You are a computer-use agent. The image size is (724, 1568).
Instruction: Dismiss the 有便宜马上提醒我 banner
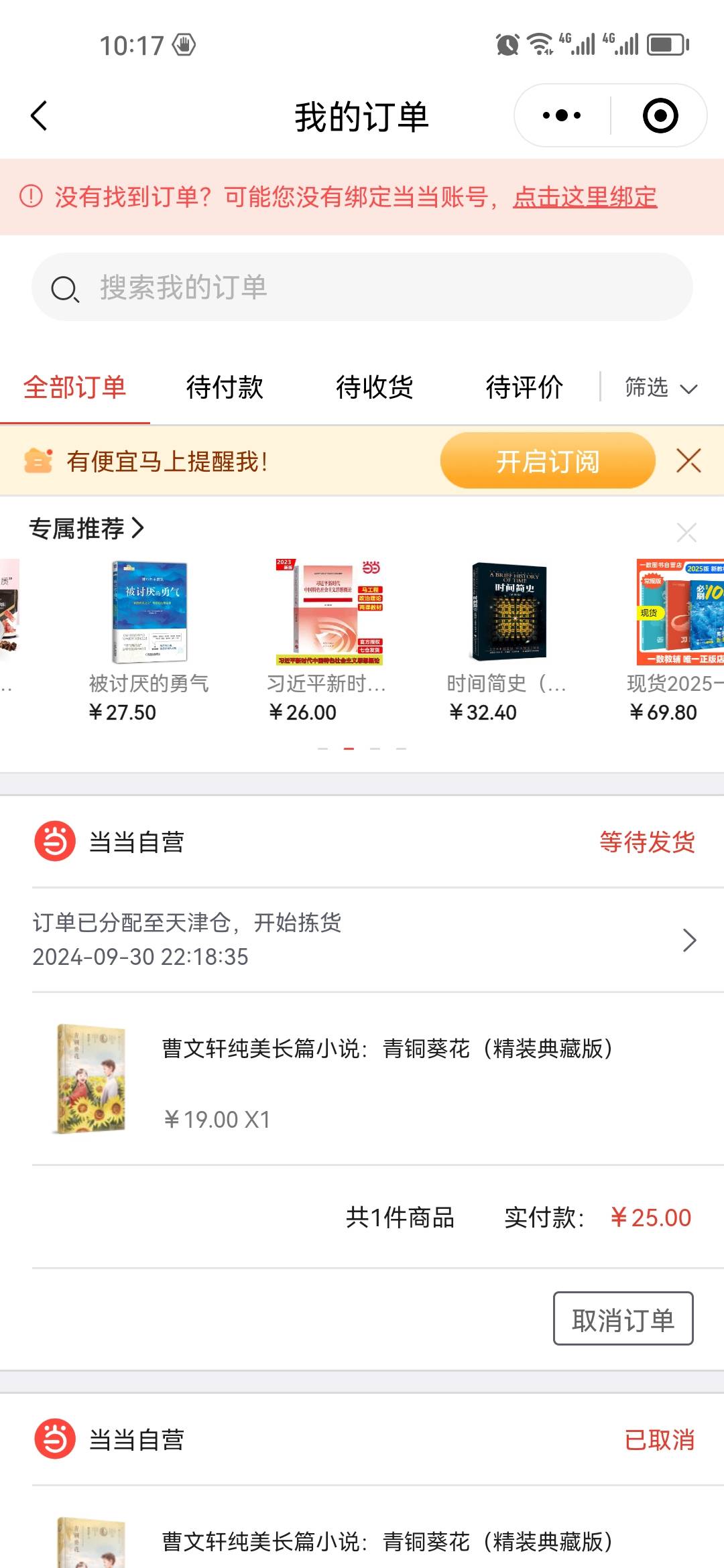pos(688,461)
